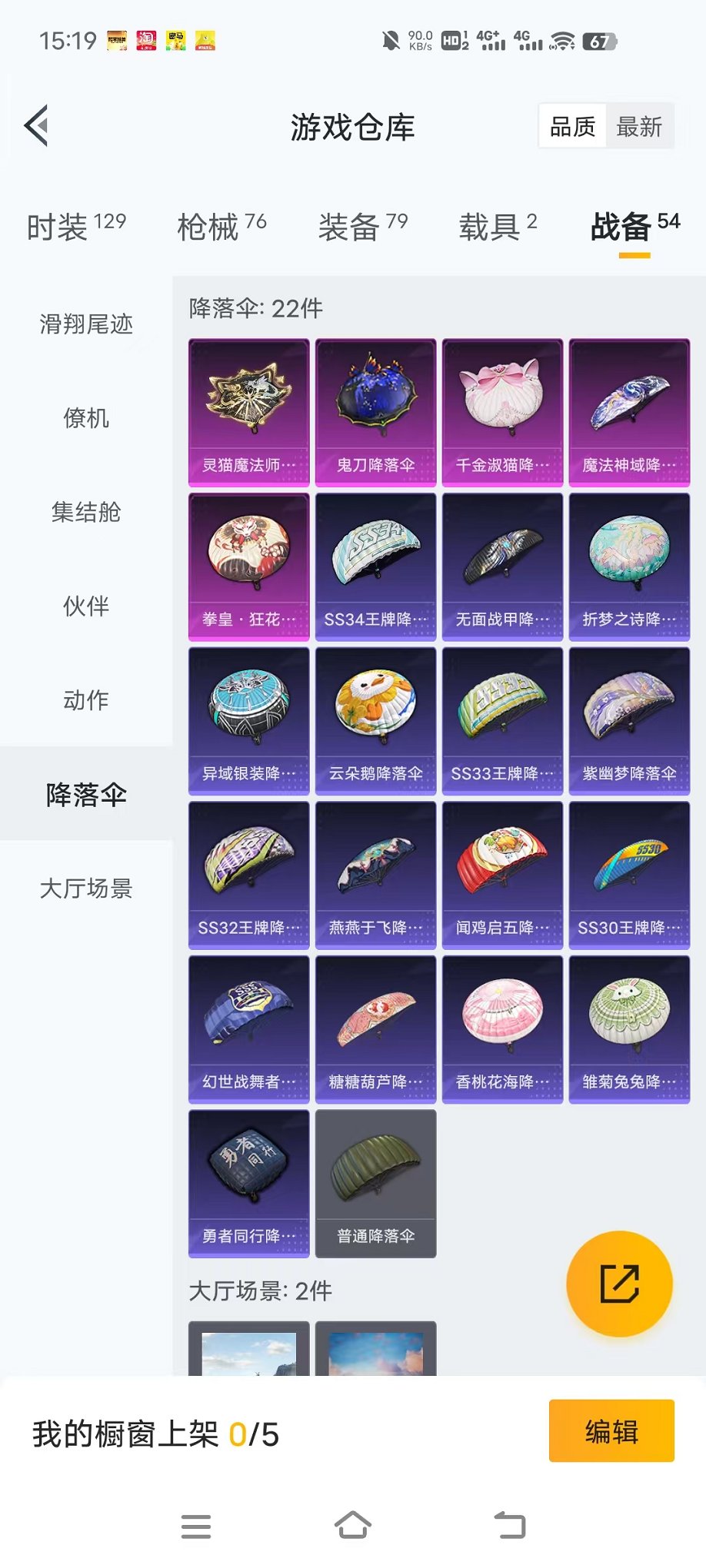This screenshot has width=706, height=1568.
Task: Tap the home icon in bottom navigation bar
Action: (352, 1526)
